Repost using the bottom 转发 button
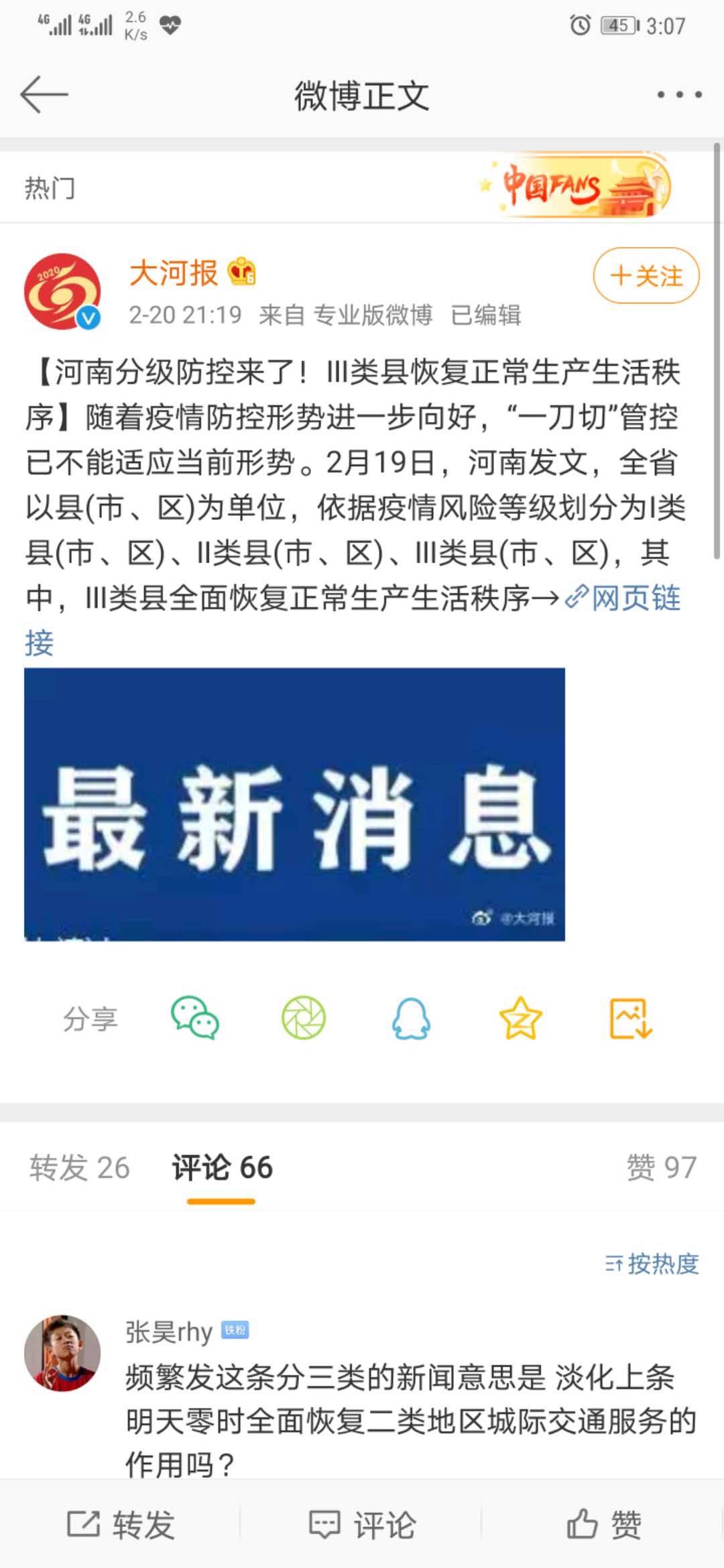Screen dimensions: 724x1568 click(121, 1525)
